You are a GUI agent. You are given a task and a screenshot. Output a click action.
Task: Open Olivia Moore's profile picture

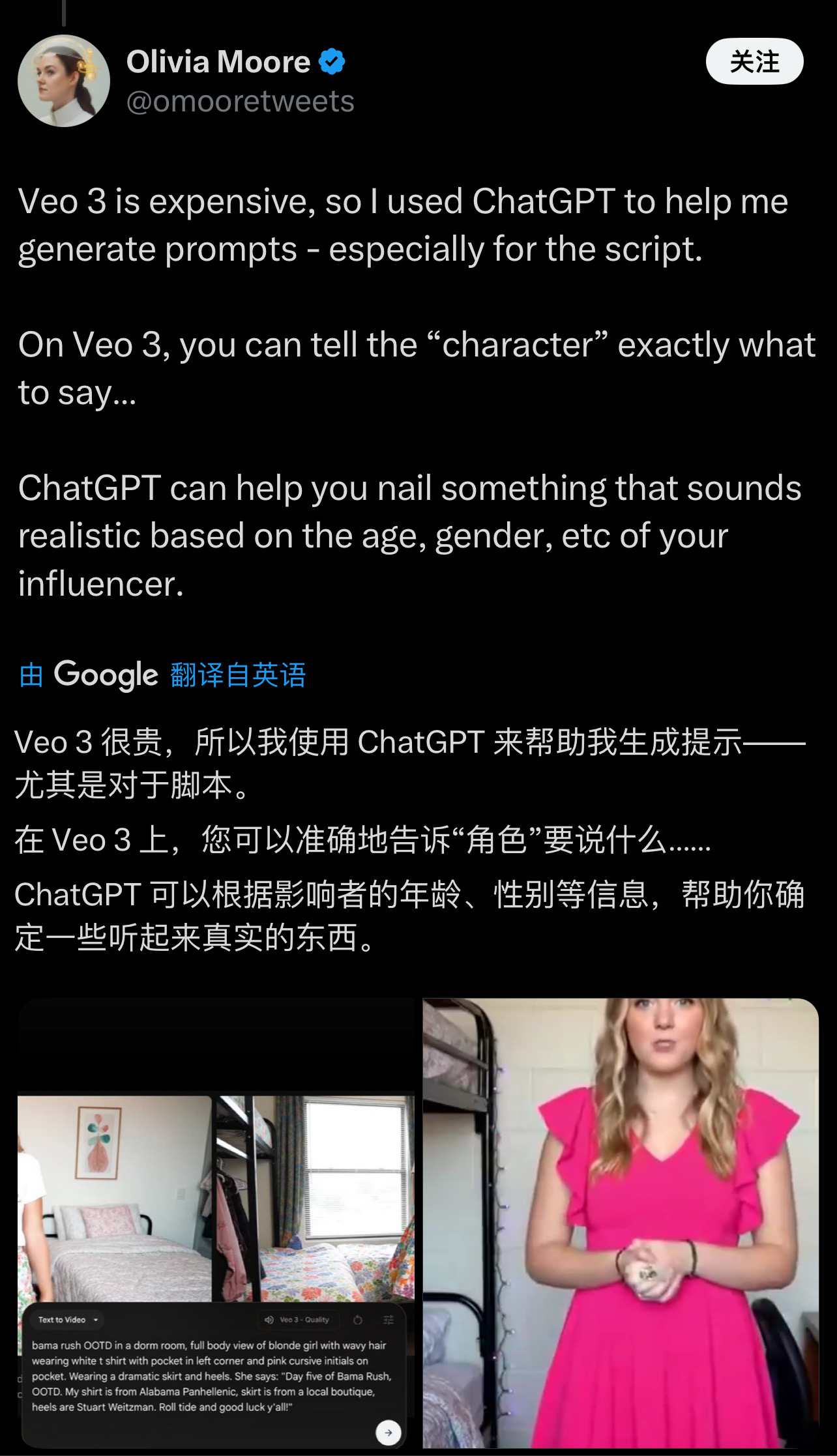tap(64, 81)
